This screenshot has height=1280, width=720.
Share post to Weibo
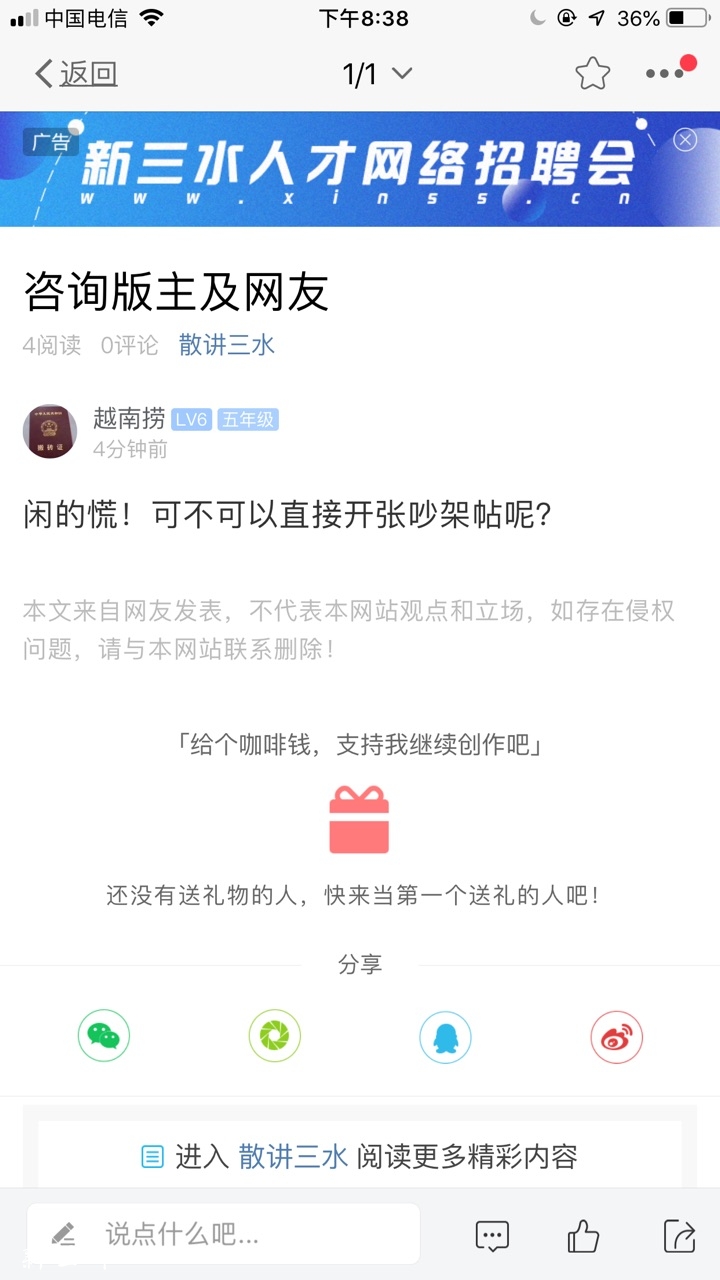point(616,1036)
